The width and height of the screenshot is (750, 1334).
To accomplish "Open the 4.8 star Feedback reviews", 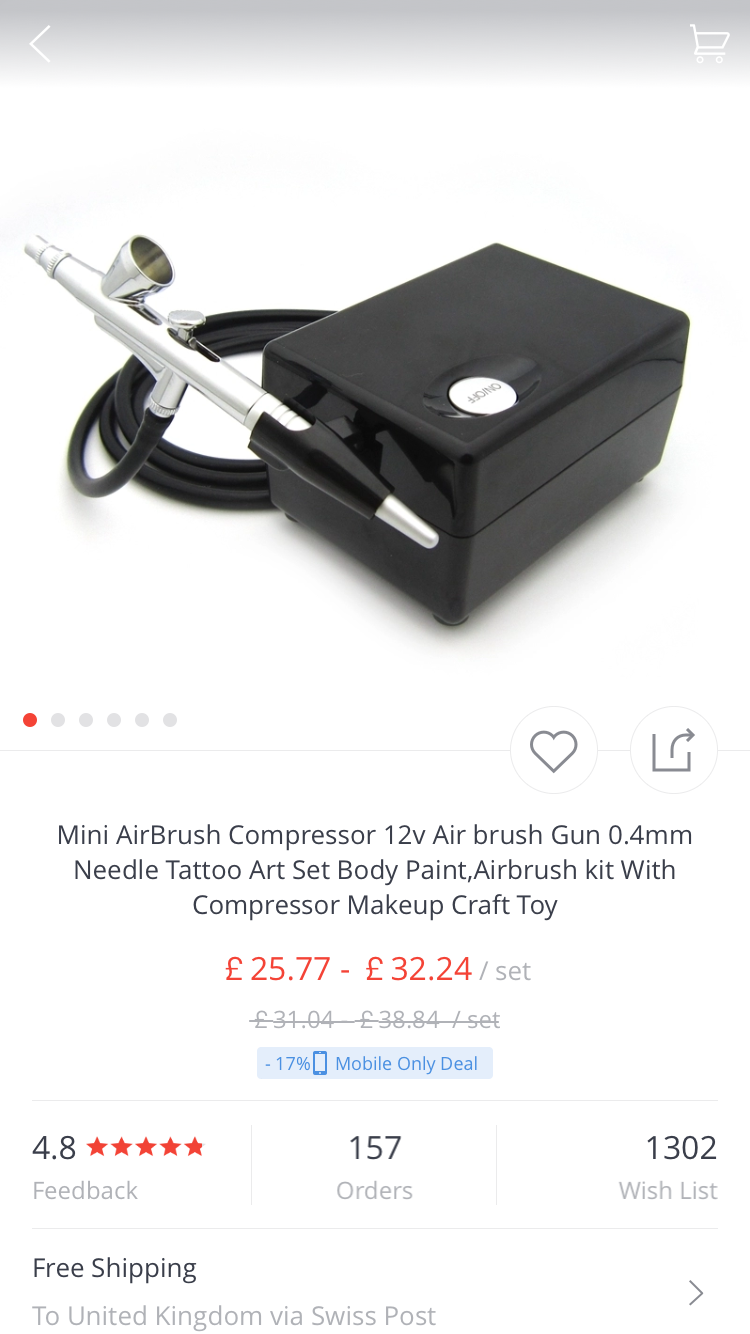I will pyautogui.click(x=118, y=1165).
